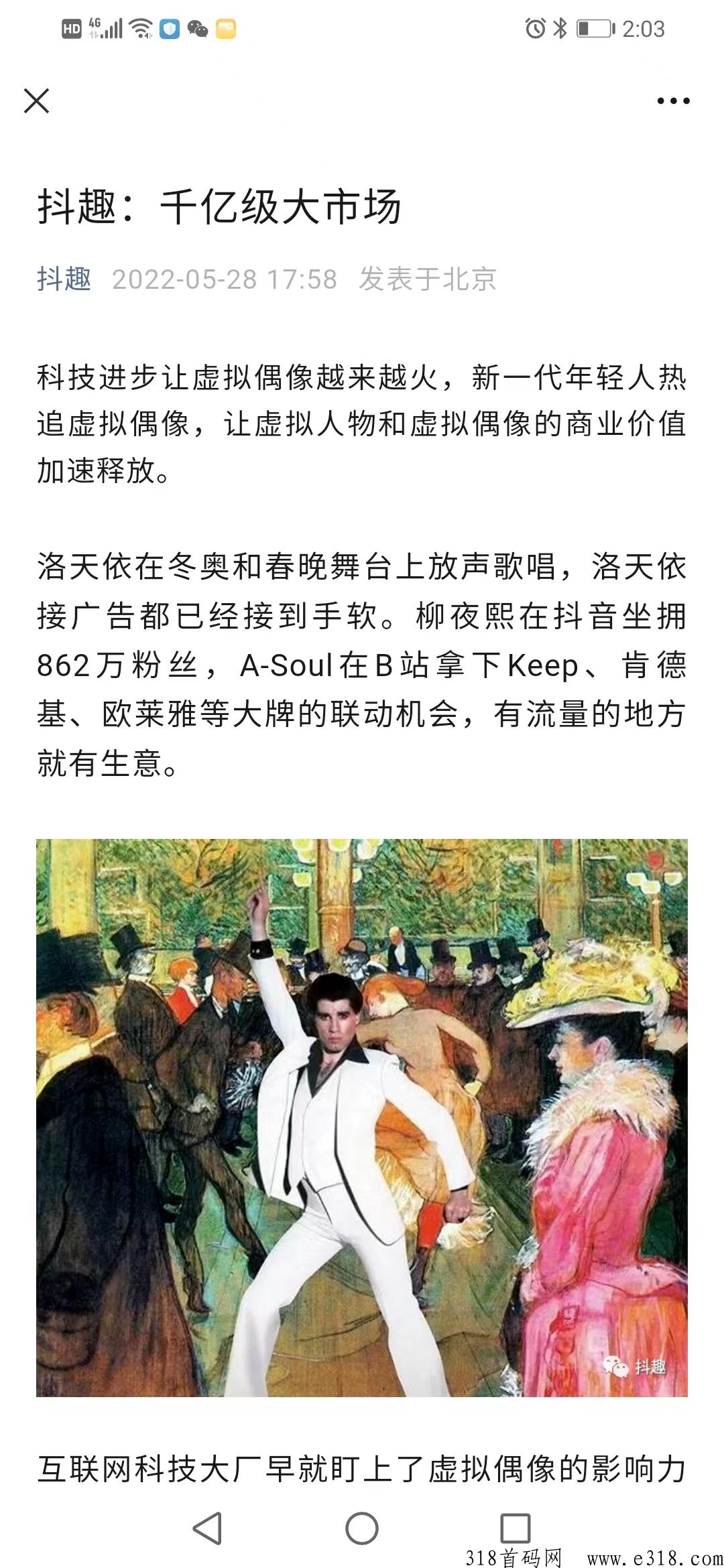Go to the home screen
The image size is (724, 1568).
coord(362,1528)
